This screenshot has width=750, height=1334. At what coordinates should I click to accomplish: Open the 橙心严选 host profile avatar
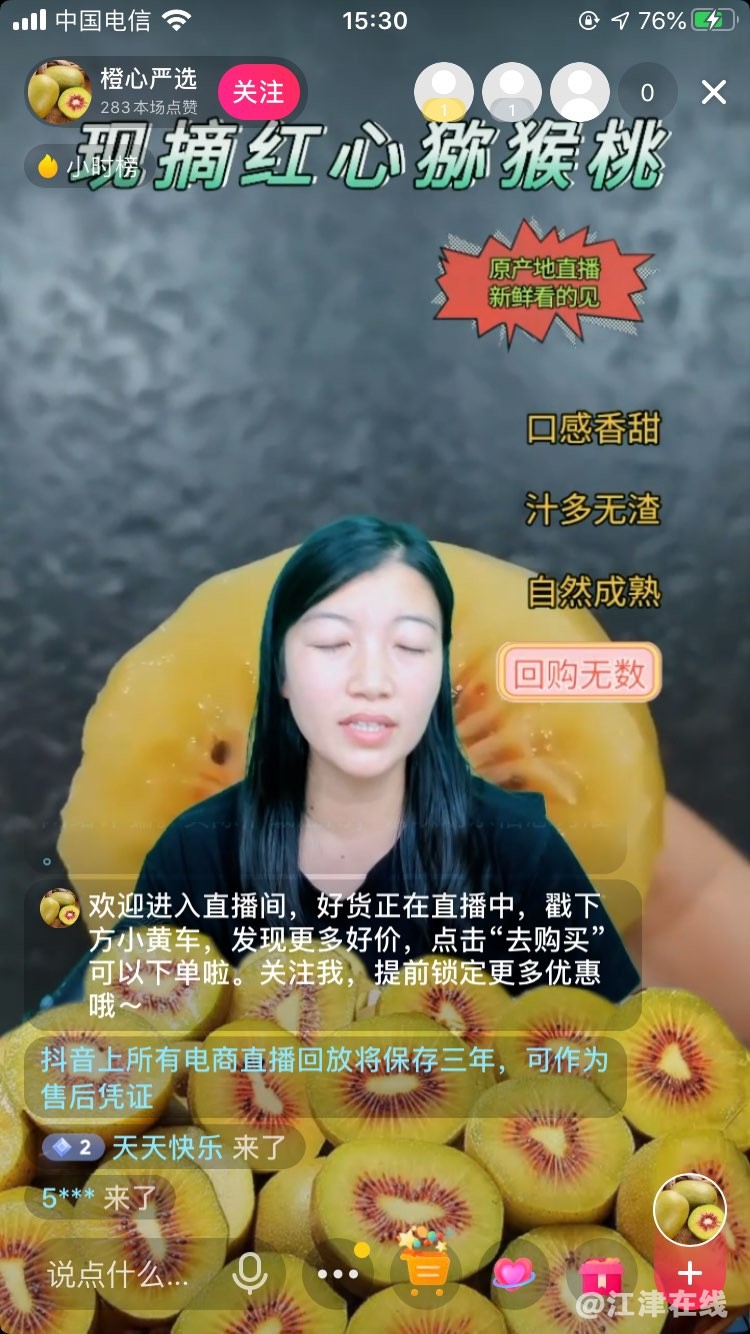pyautogui.click(x=59, y=91)
